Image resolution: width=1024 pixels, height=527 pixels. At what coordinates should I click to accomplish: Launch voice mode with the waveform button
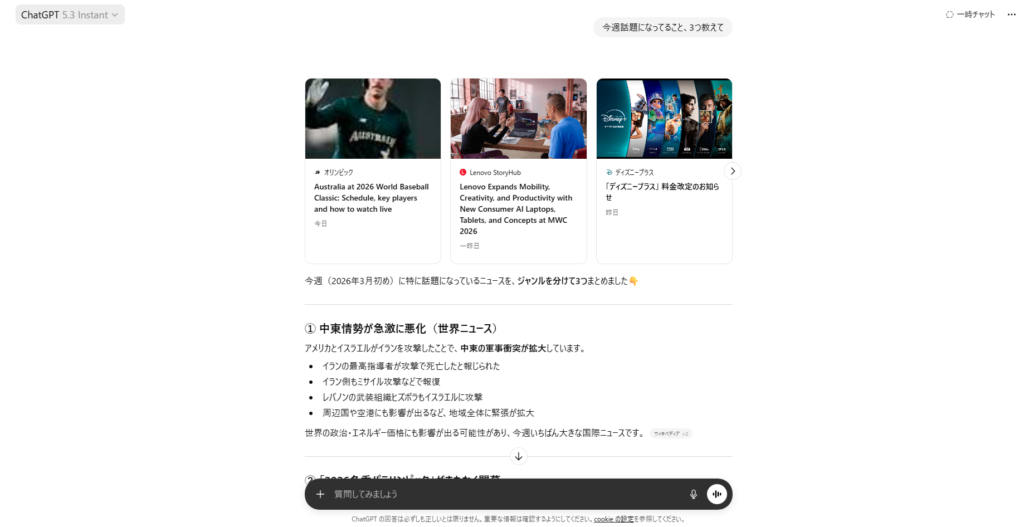(x=716, y=494)
